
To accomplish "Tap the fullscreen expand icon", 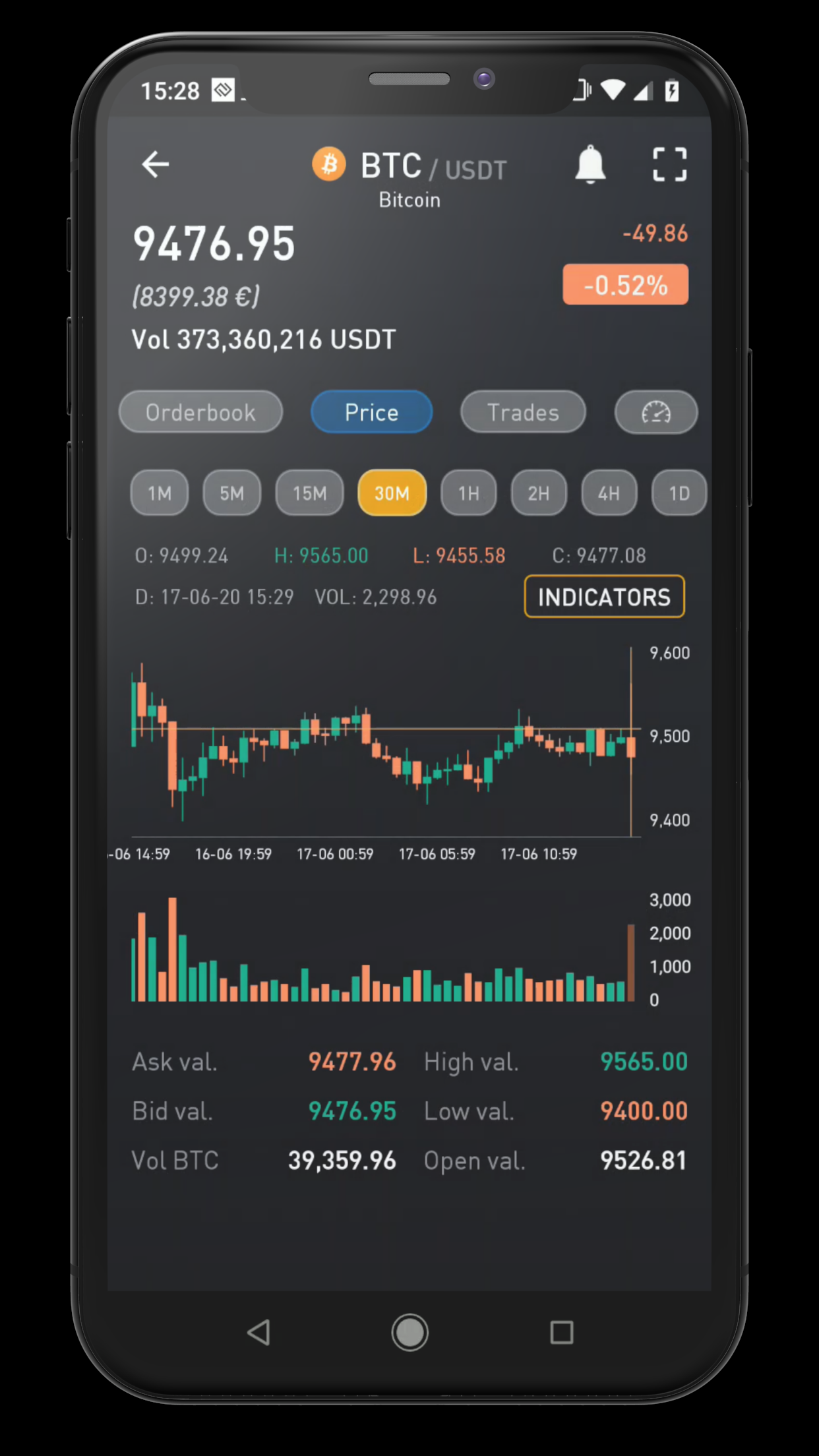I will 669,165.
